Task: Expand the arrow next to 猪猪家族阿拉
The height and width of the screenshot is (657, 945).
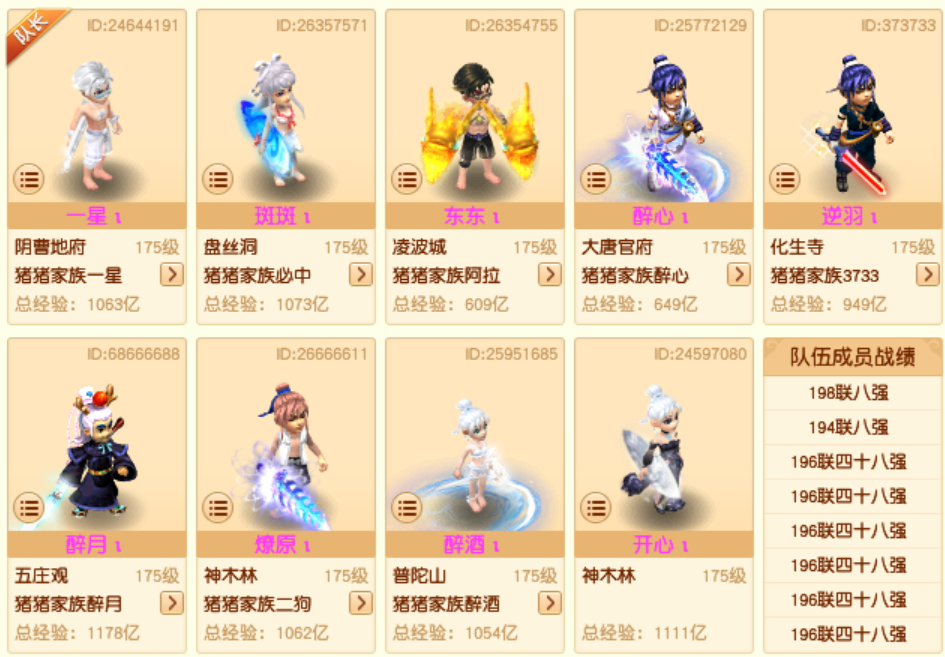Action: tap(550, 274)
